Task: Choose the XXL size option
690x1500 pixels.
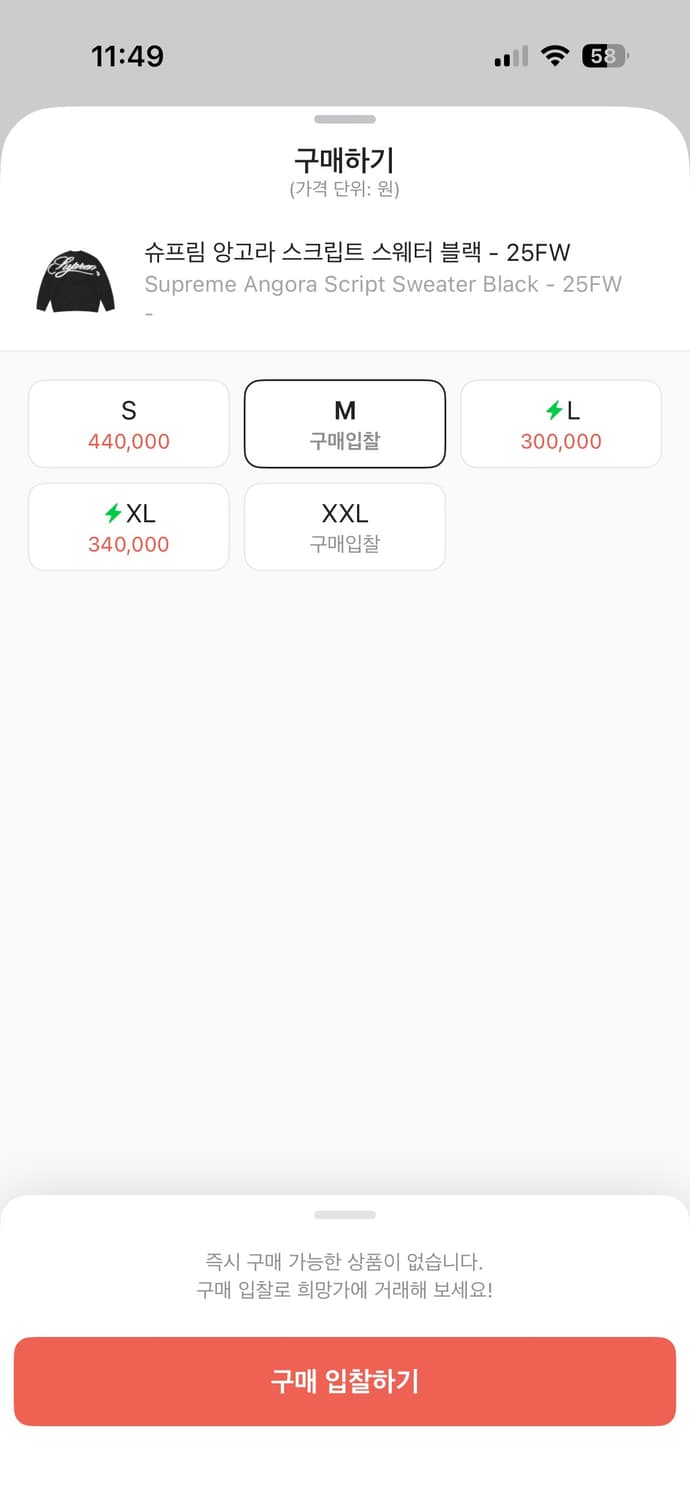Action: tap(345, 527)
